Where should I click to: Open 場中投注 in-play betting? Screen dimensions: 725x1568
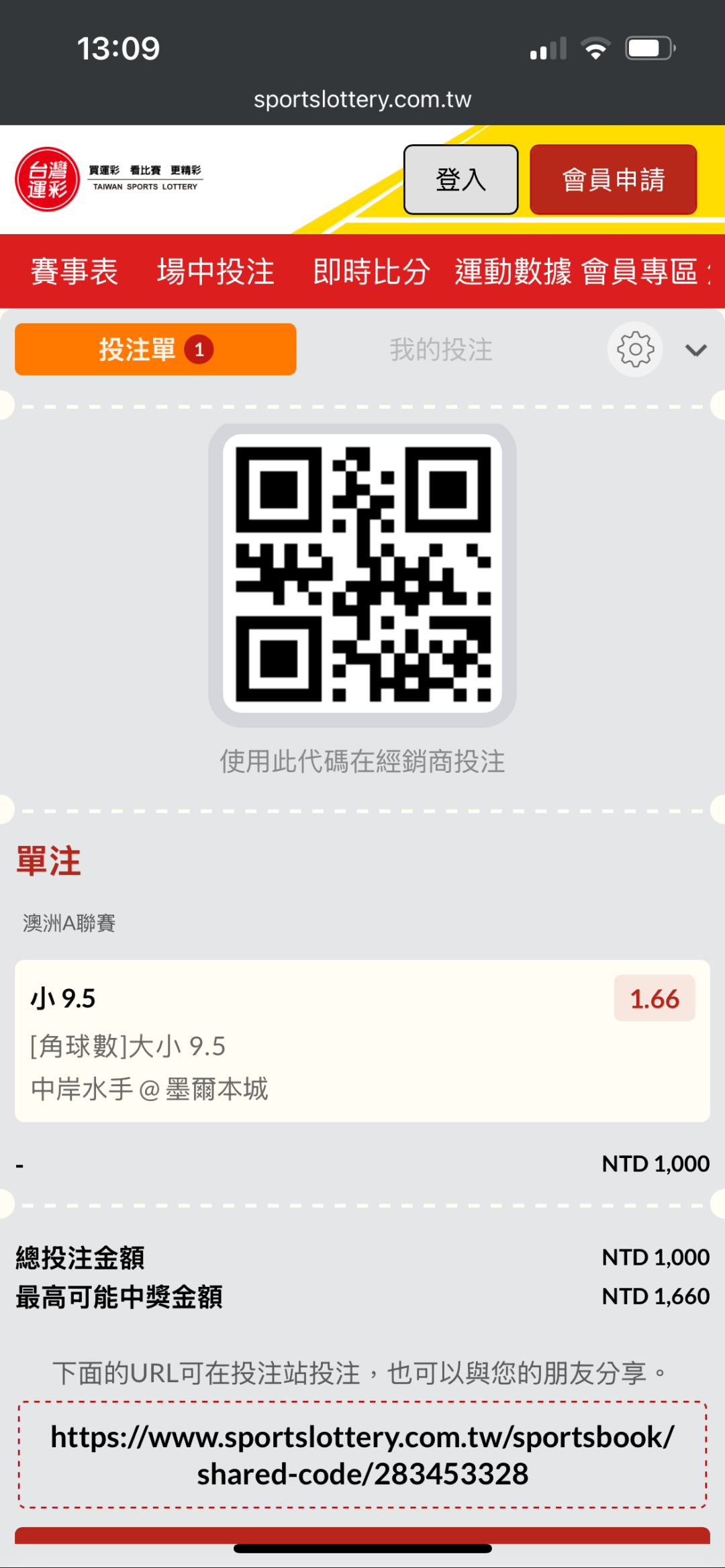point(215,272)
